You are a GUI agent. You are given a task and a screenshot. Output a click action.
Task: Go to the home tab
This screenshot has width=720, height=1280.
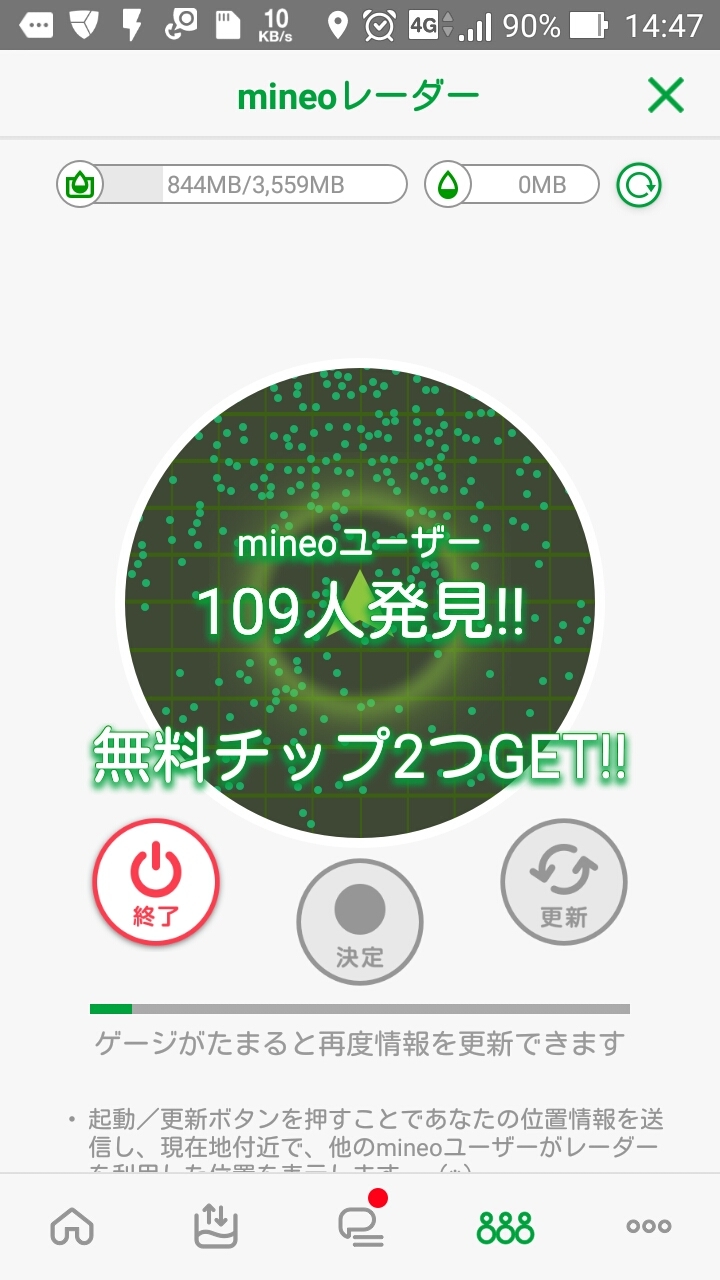(x=72, y=1226)
